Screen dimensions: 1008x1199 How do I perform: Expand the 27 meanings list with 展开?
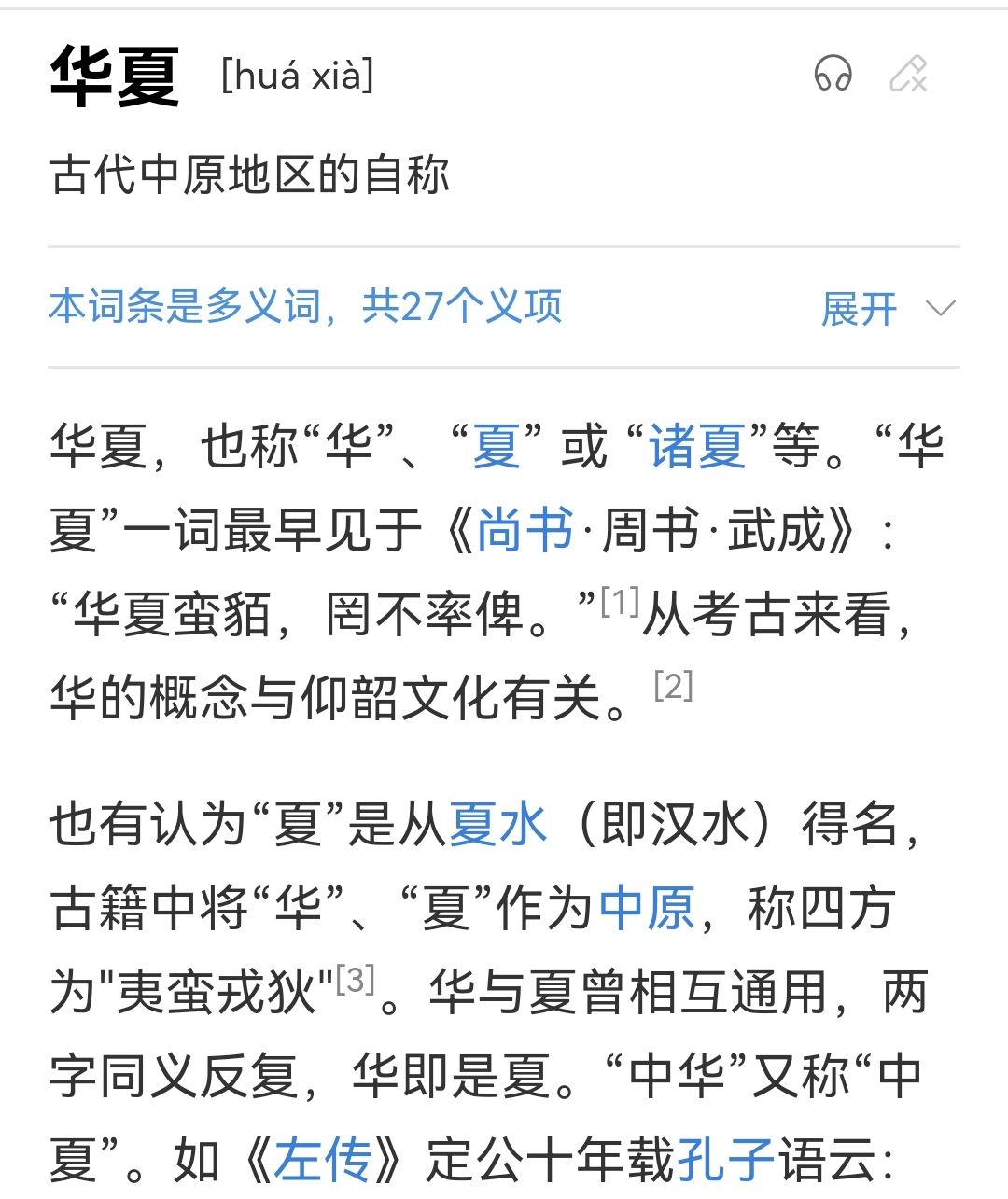pos(887,309)
